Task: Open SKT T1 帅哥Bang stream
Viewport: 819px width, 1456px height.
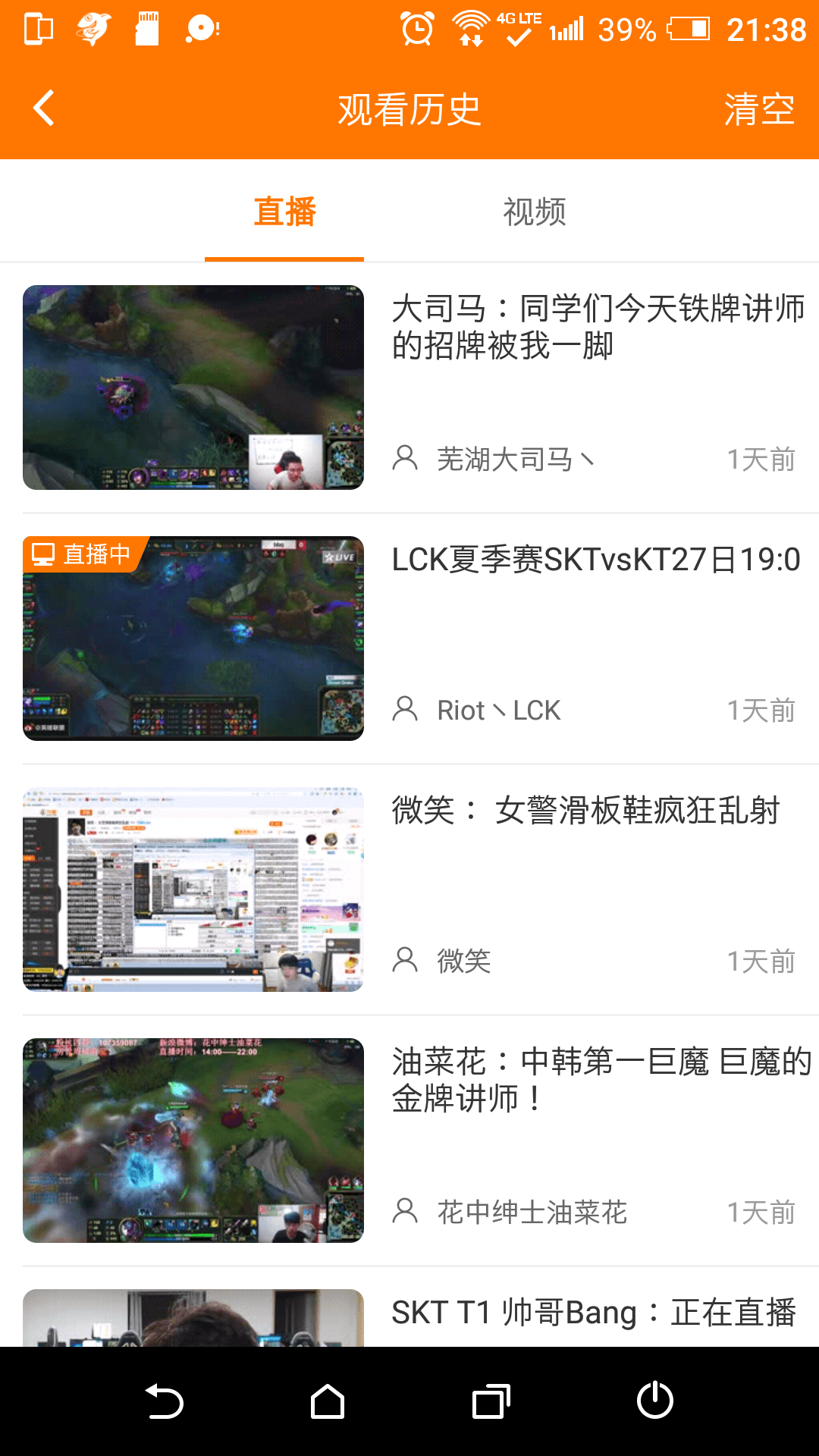Action: (409, 1316)
